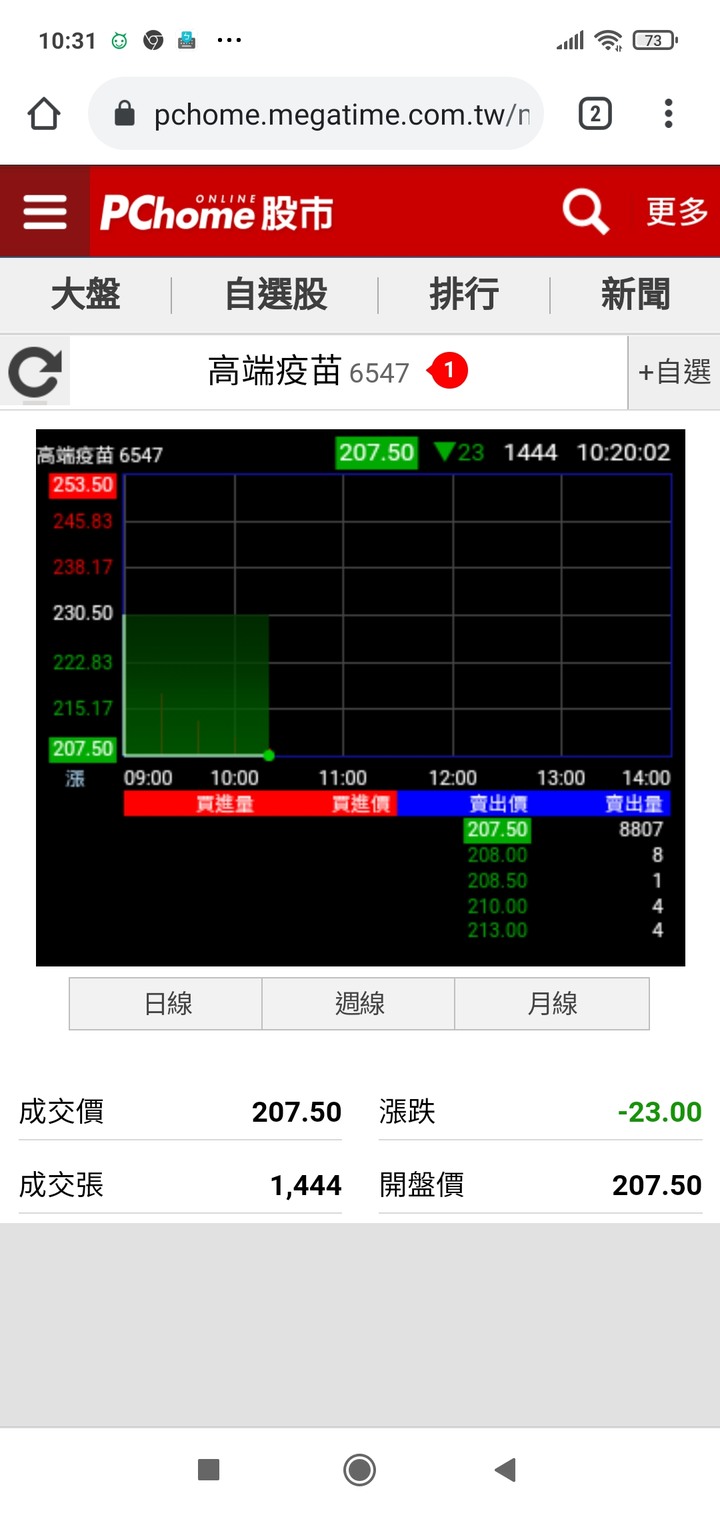
Task: Refresh the stock quote
Action: 35,372
